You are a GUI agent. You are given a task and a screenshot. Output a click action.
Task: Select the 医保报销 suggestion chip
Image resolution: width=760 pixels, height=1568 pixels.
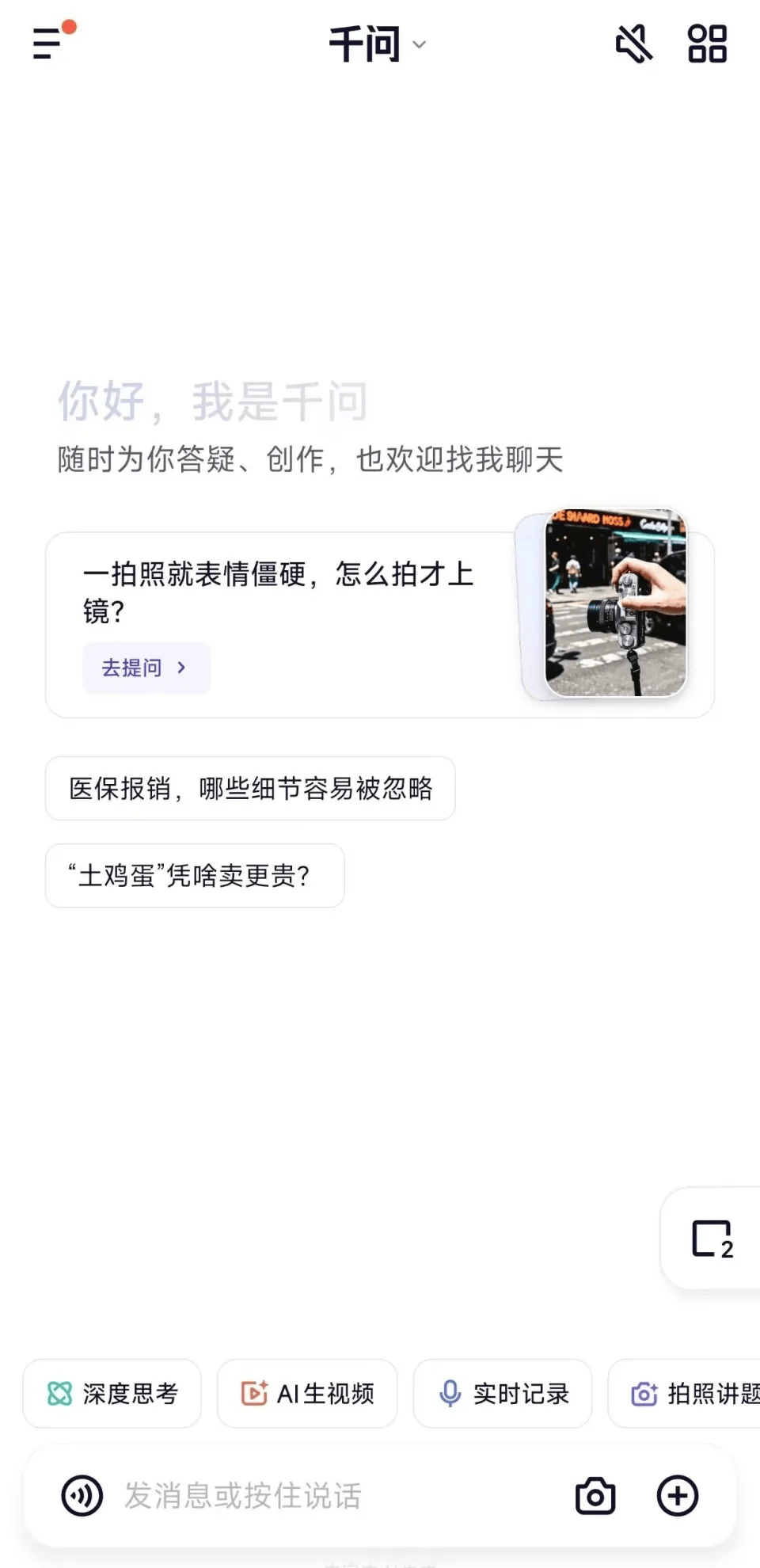coord(250,789)
